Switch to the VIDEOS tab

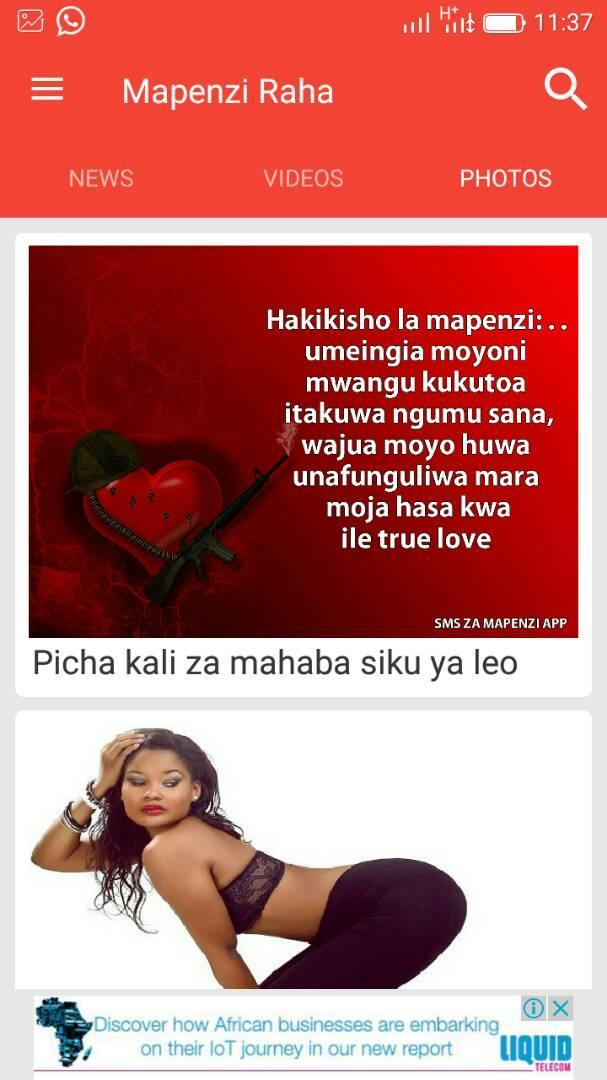pos(303,179)
